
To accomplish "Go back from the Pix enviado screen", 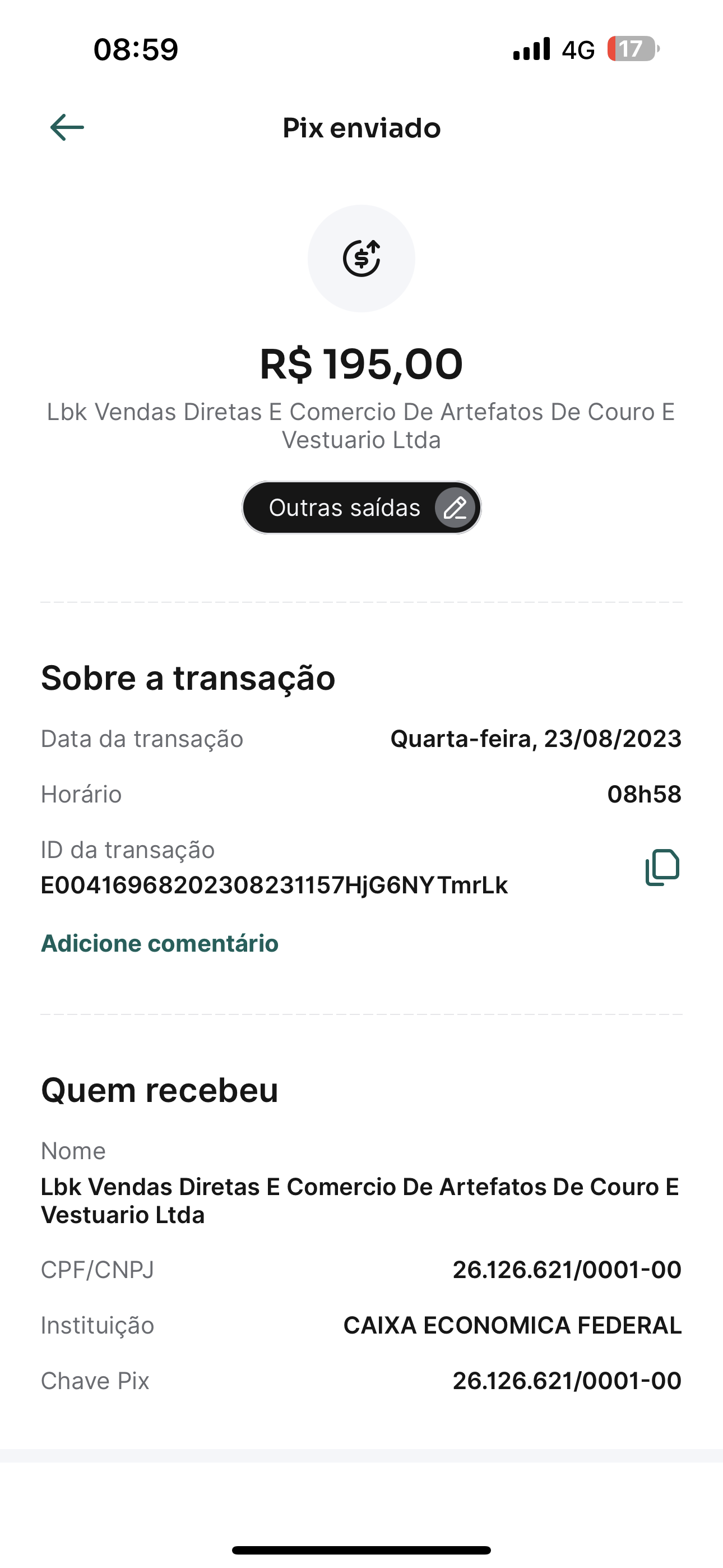I will pos(67,127).
